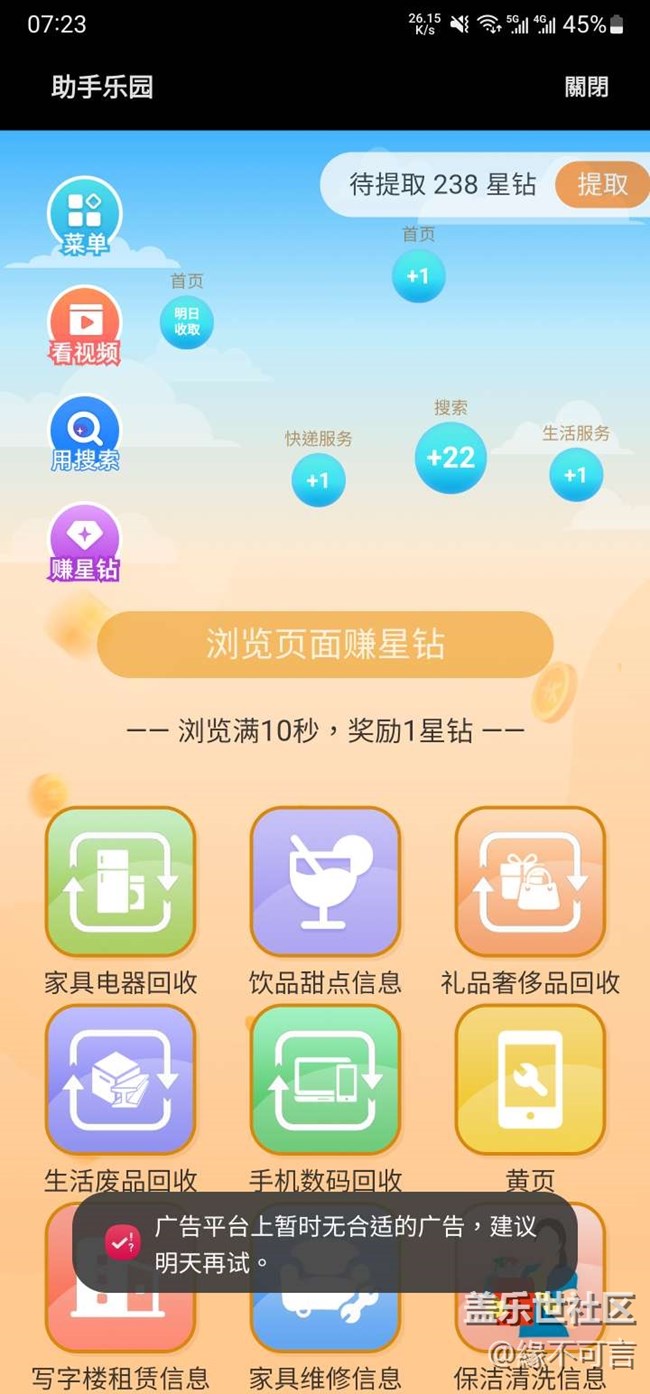The width and height of the screenshot is (650, 1394).
Task: Open 手机数码回收 tile
Action: coord(325,1080)
